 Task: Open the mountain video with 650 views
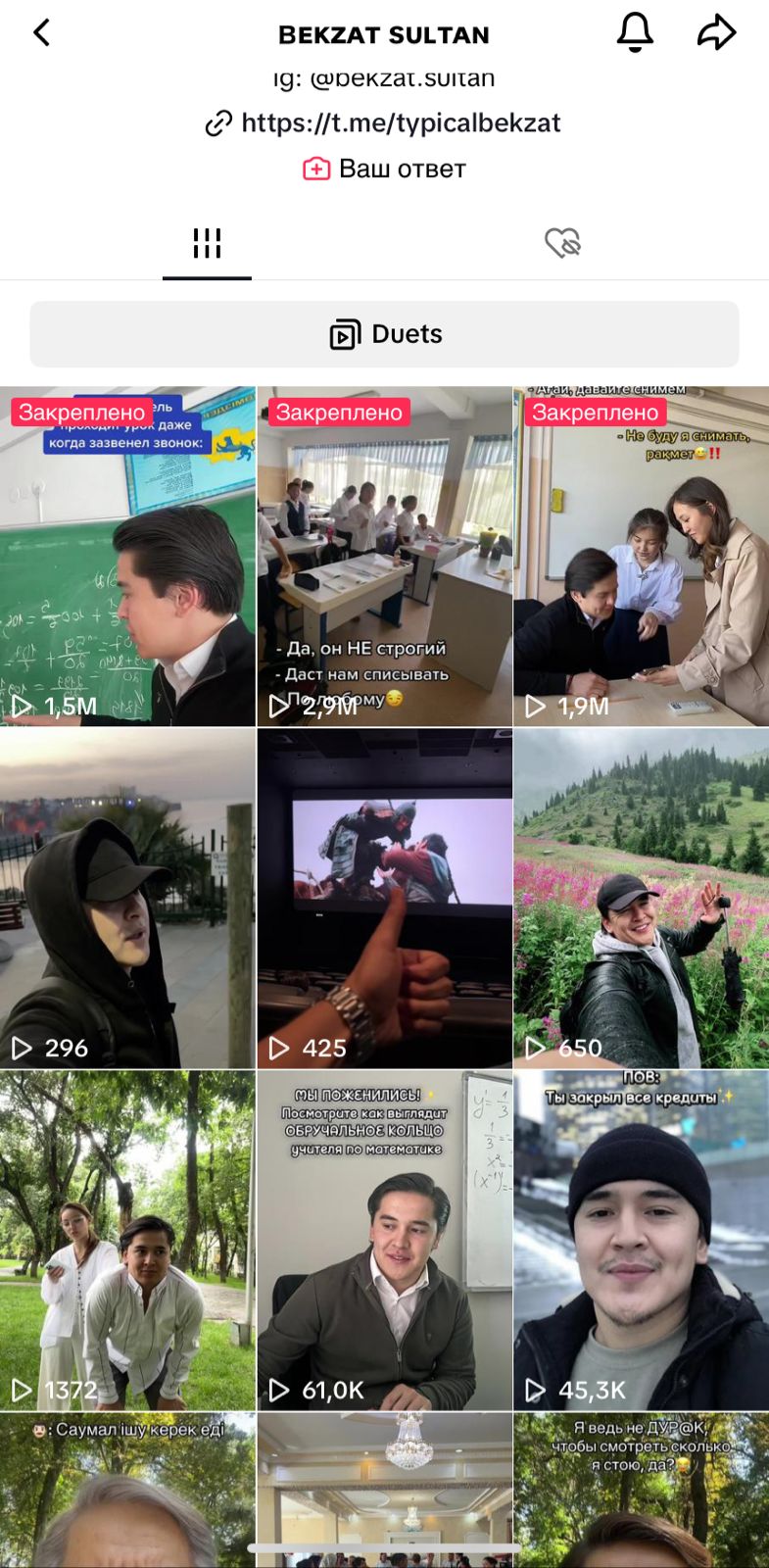(x=641, y=898)
